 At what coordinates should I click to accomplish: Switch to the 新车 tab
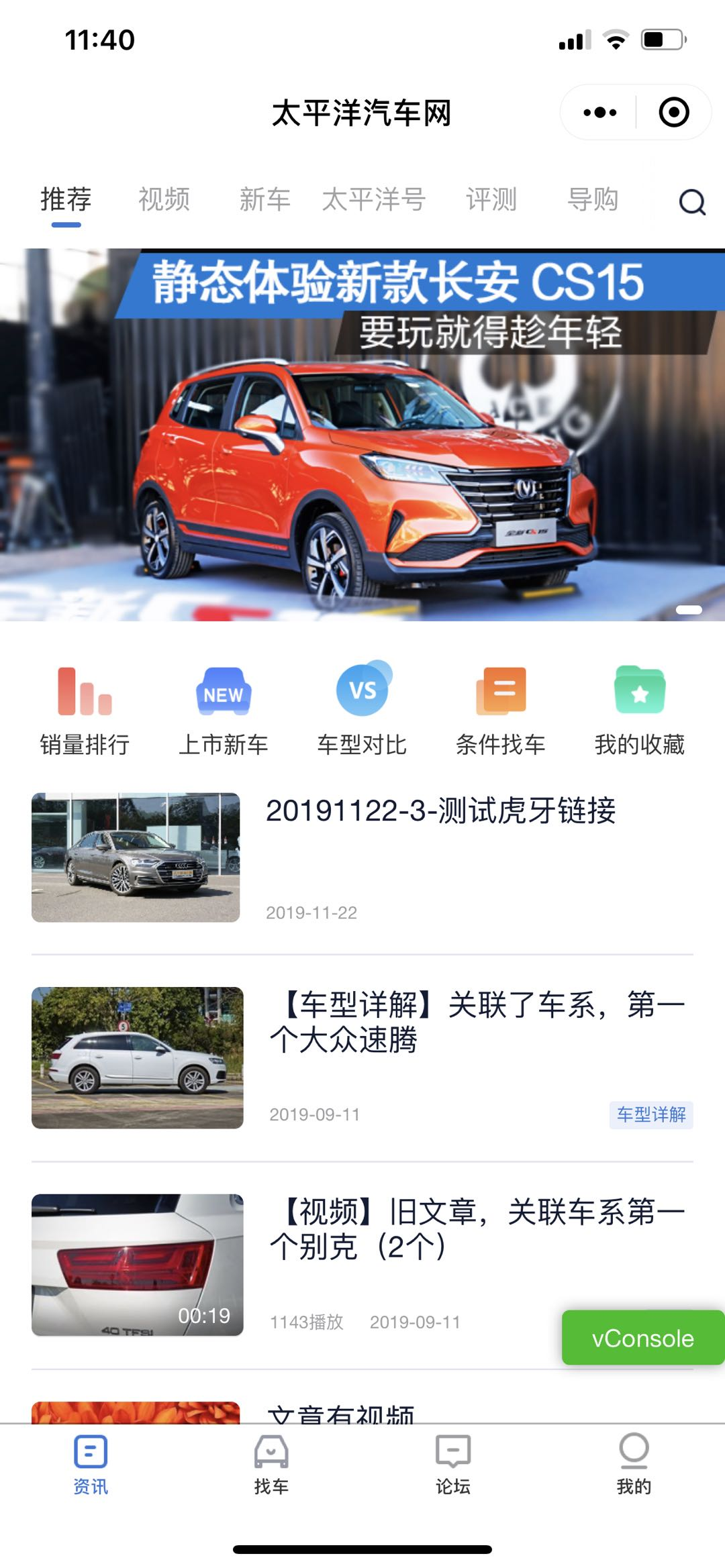pos(264,200)
